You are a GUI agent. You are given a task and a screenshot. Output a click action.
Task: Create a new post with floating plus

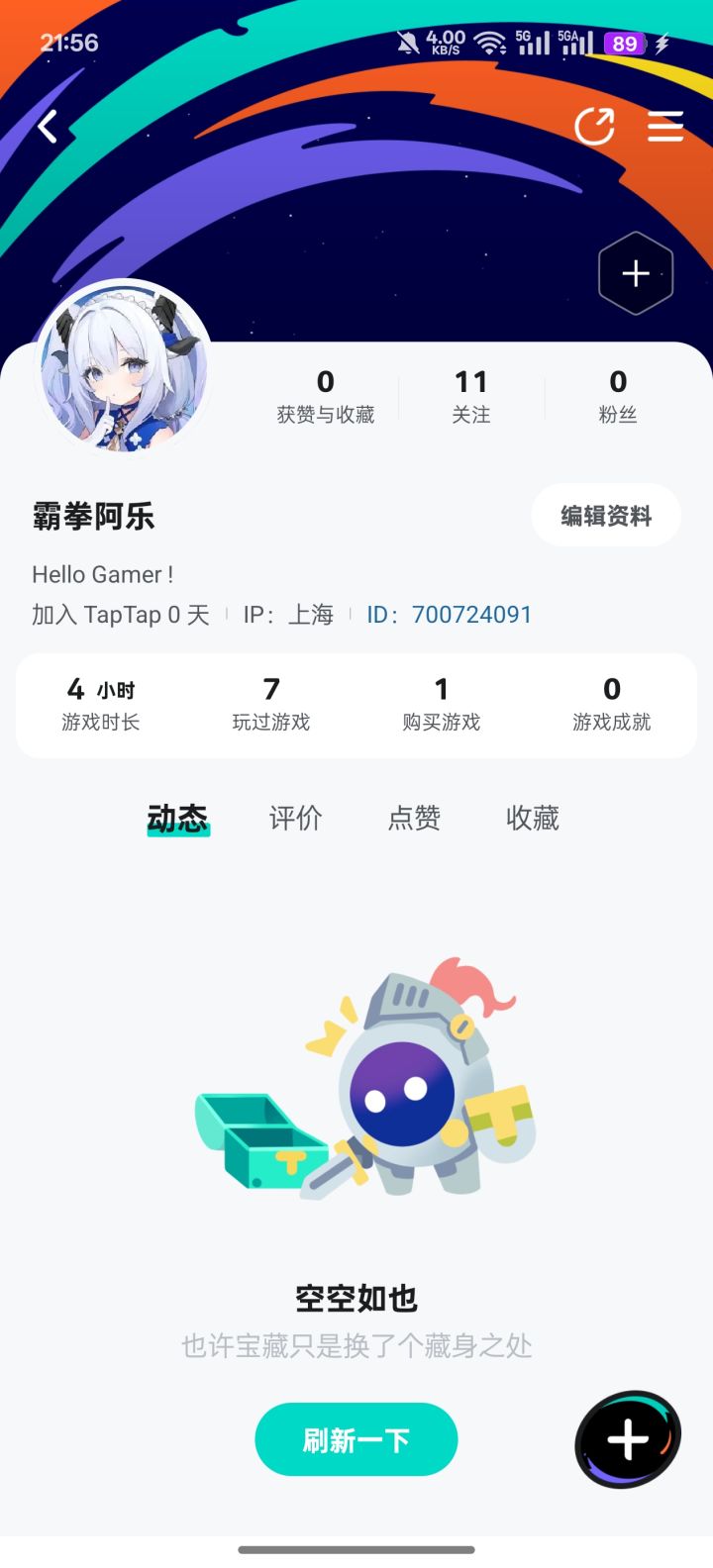point(628,1440)
